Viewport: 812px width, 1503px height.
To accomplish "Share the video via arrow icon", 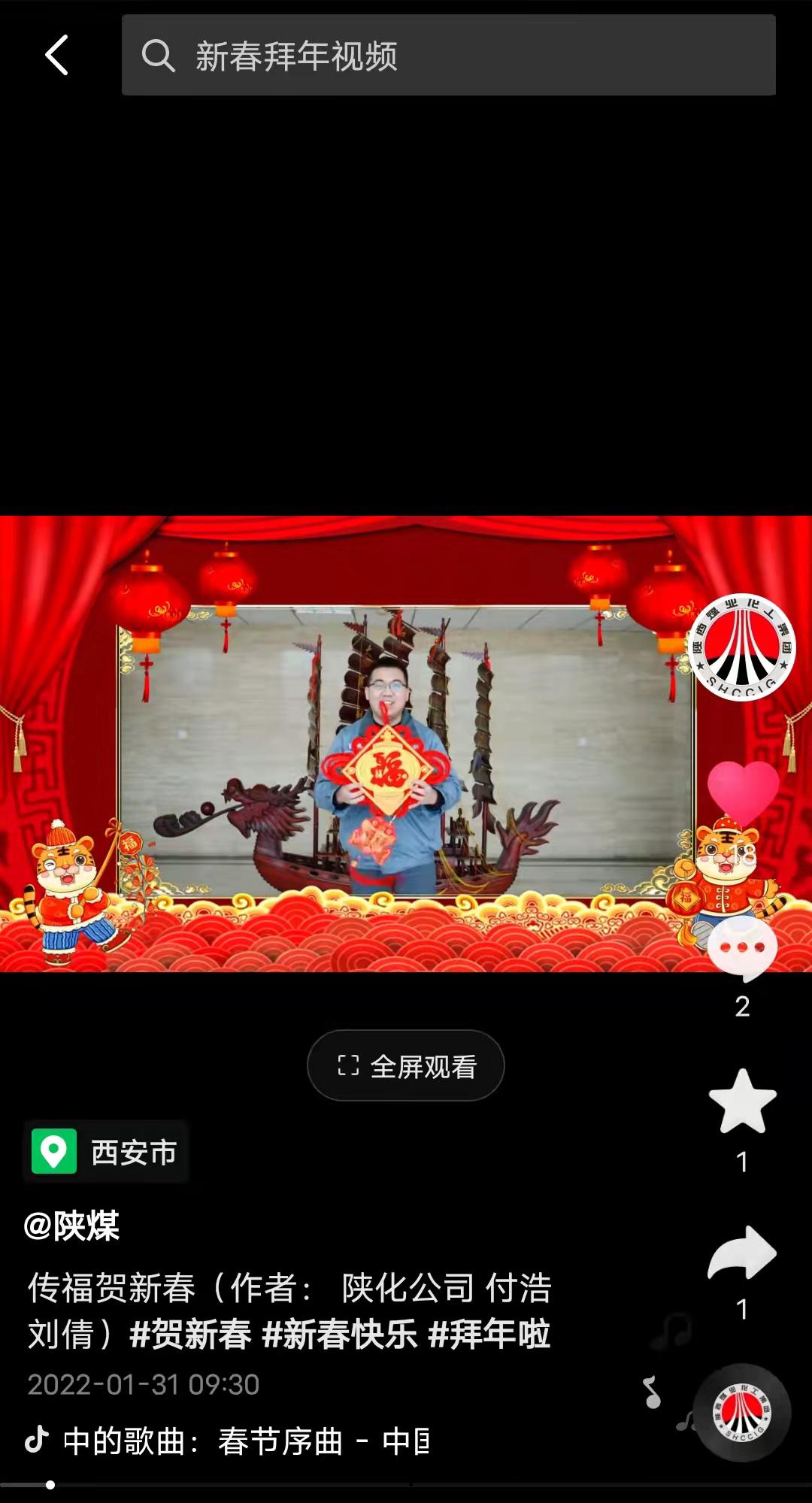I will (742, 1252).
